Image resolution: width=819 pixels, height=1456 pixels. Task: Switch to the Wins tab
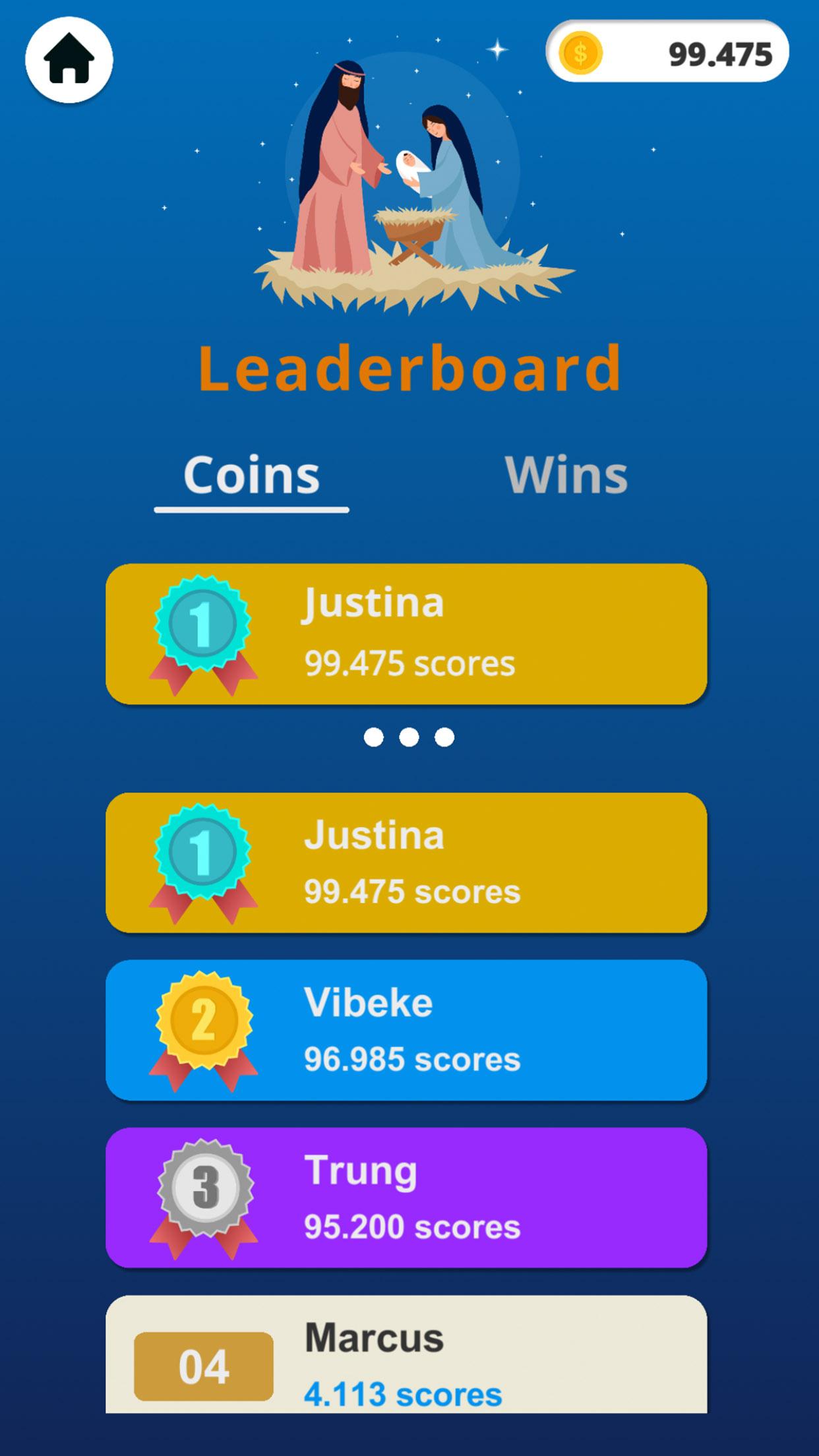(566, 475)
